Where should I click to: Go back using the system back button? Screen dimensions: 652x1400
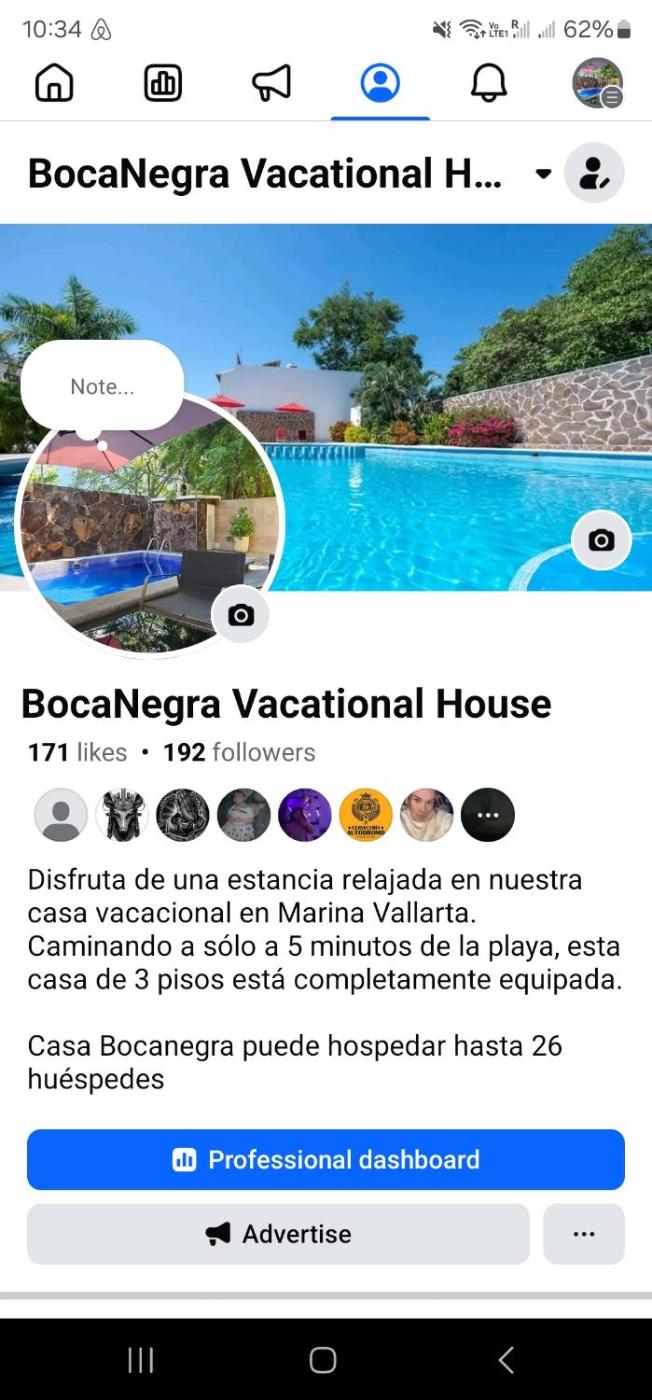[x=506, y=1359]
